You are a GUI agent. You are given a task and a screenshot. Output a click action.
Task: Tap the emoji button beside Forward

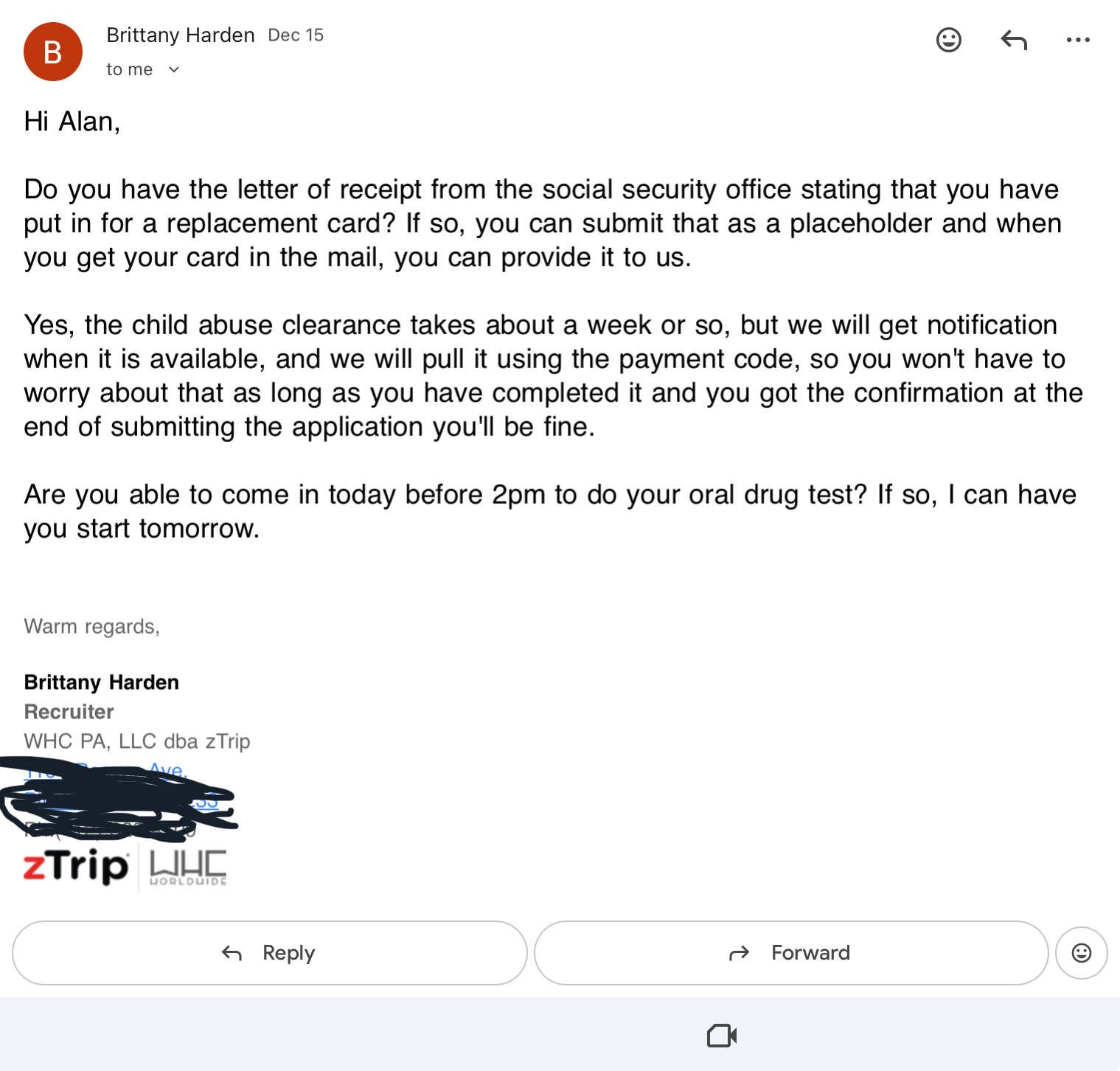point(1081,953)
